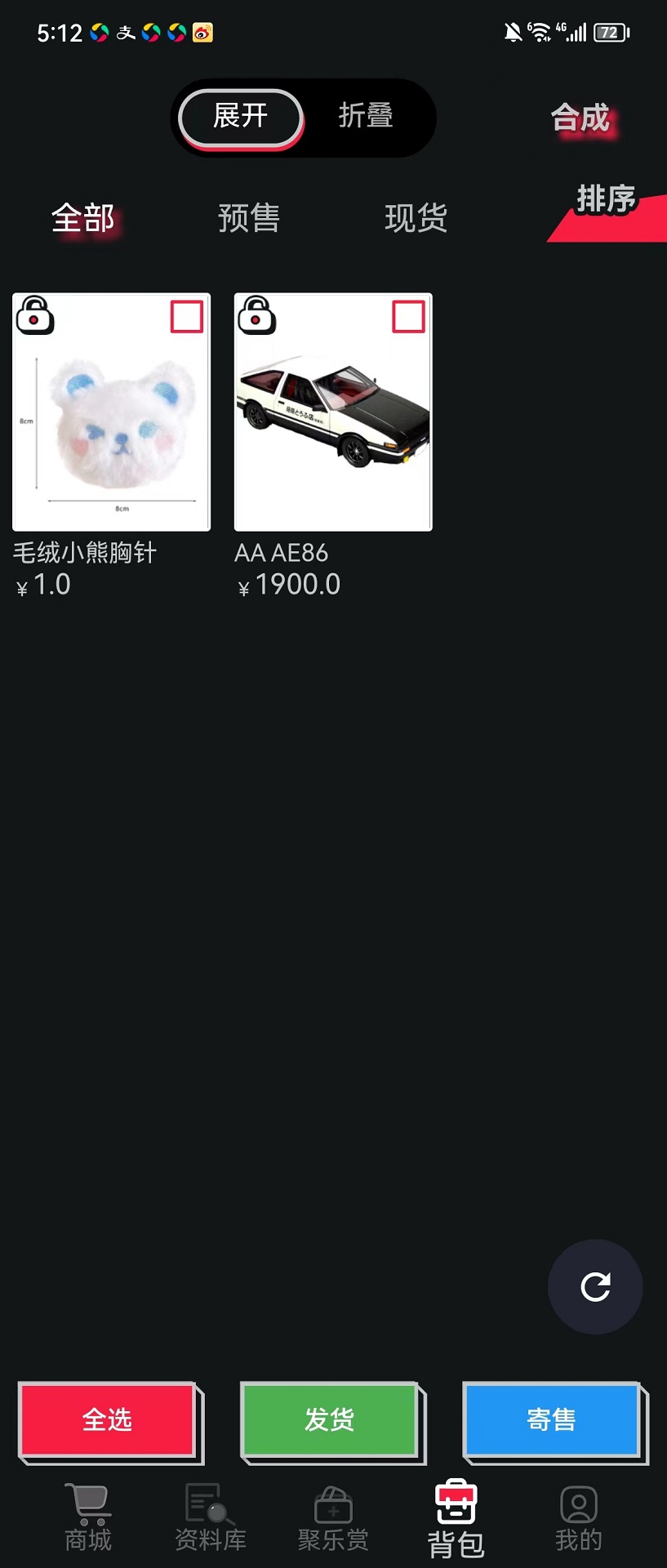
Task: Tap the green 发货 ship button
Action: point(330,1420)
